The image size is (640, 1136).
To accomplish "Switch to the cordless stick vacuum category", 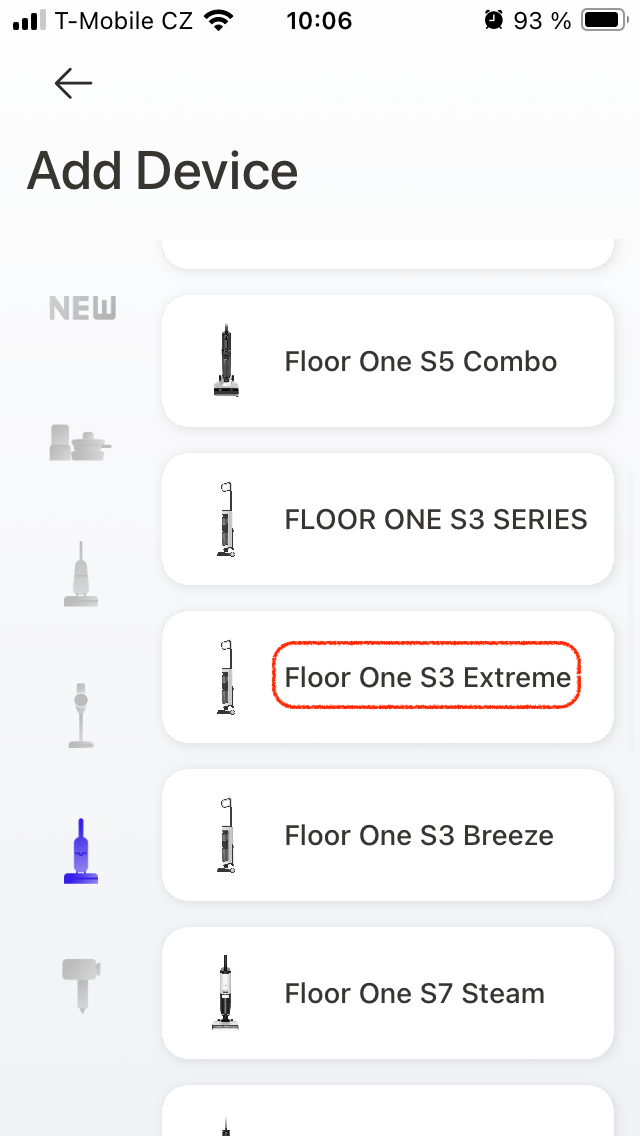I will (80, 714).
